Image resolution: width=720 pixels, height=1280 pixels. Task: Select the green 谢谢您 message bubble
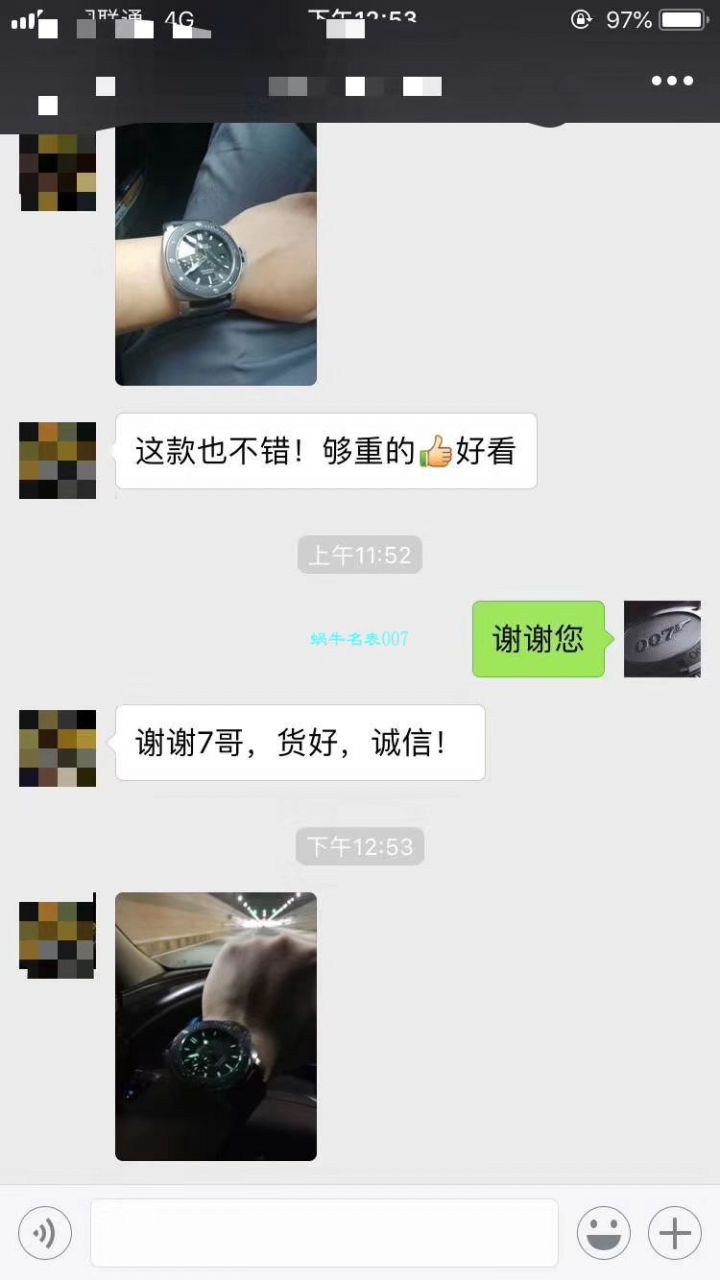(x=538, y=639)
